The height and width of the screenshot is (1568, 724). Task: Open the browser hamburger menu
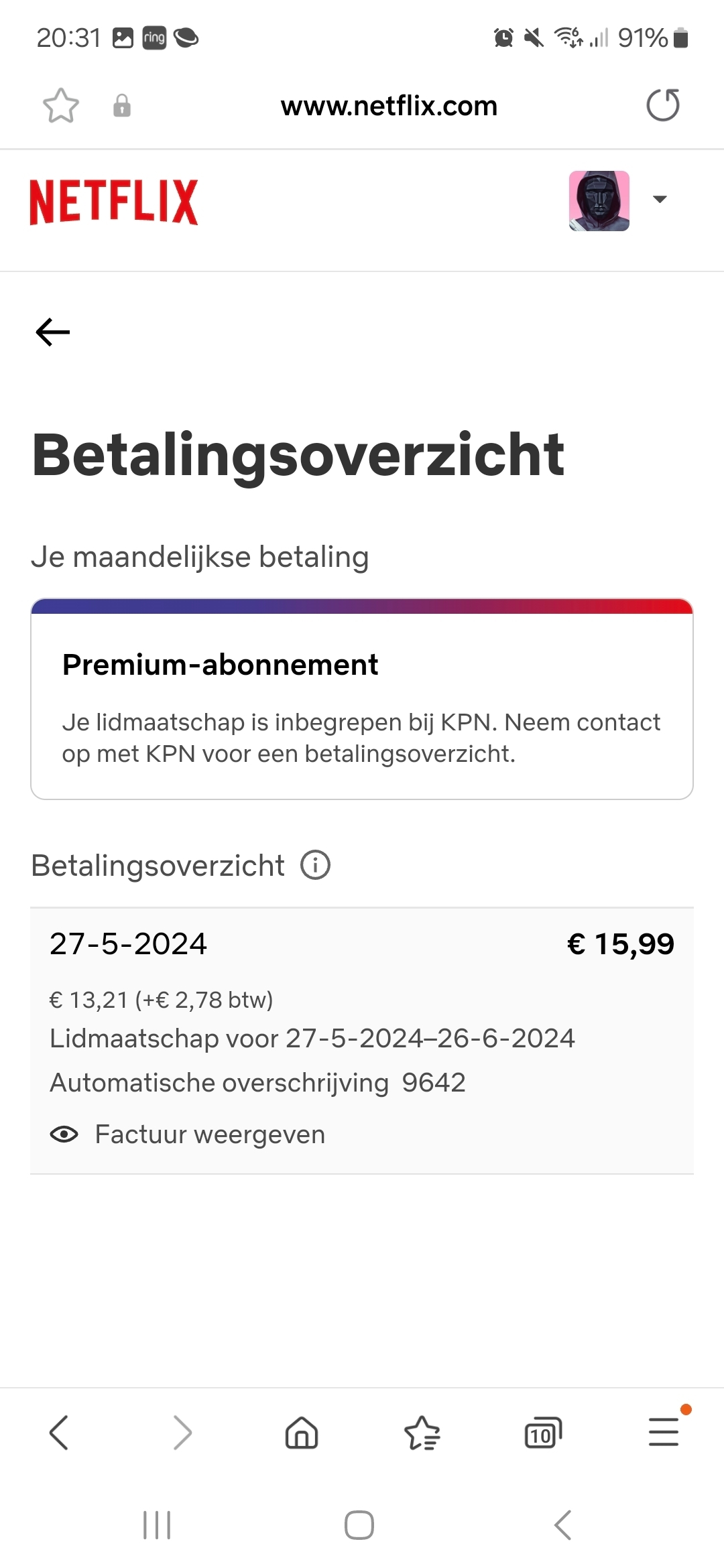point(664,1432)
